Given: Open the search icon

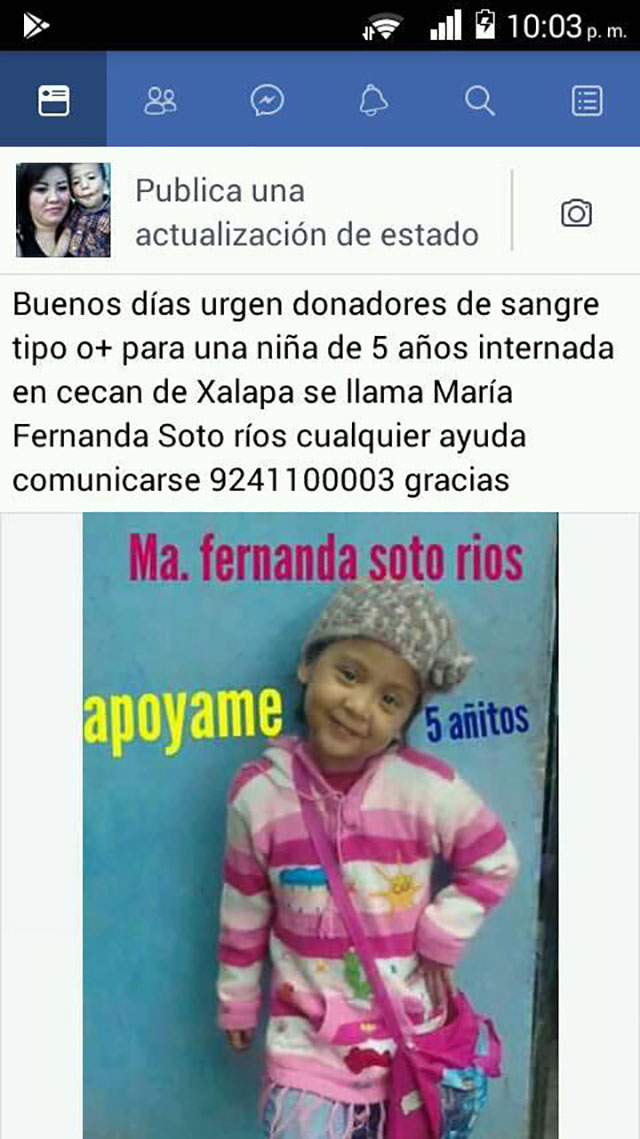Looking at the screenshot, I should pyautogui.click(x=480, y=100).
